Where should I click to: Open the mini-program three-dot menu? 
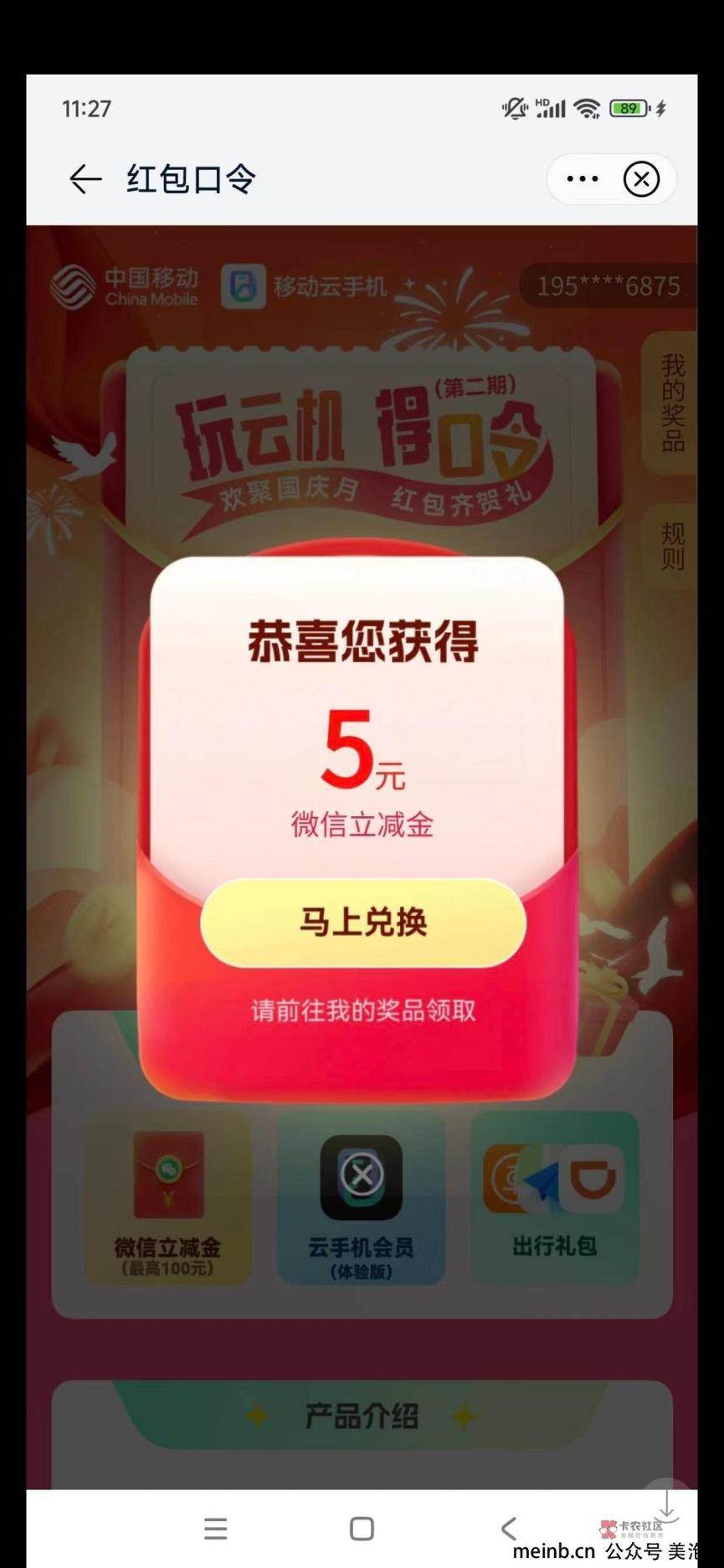tap(583, 179)
